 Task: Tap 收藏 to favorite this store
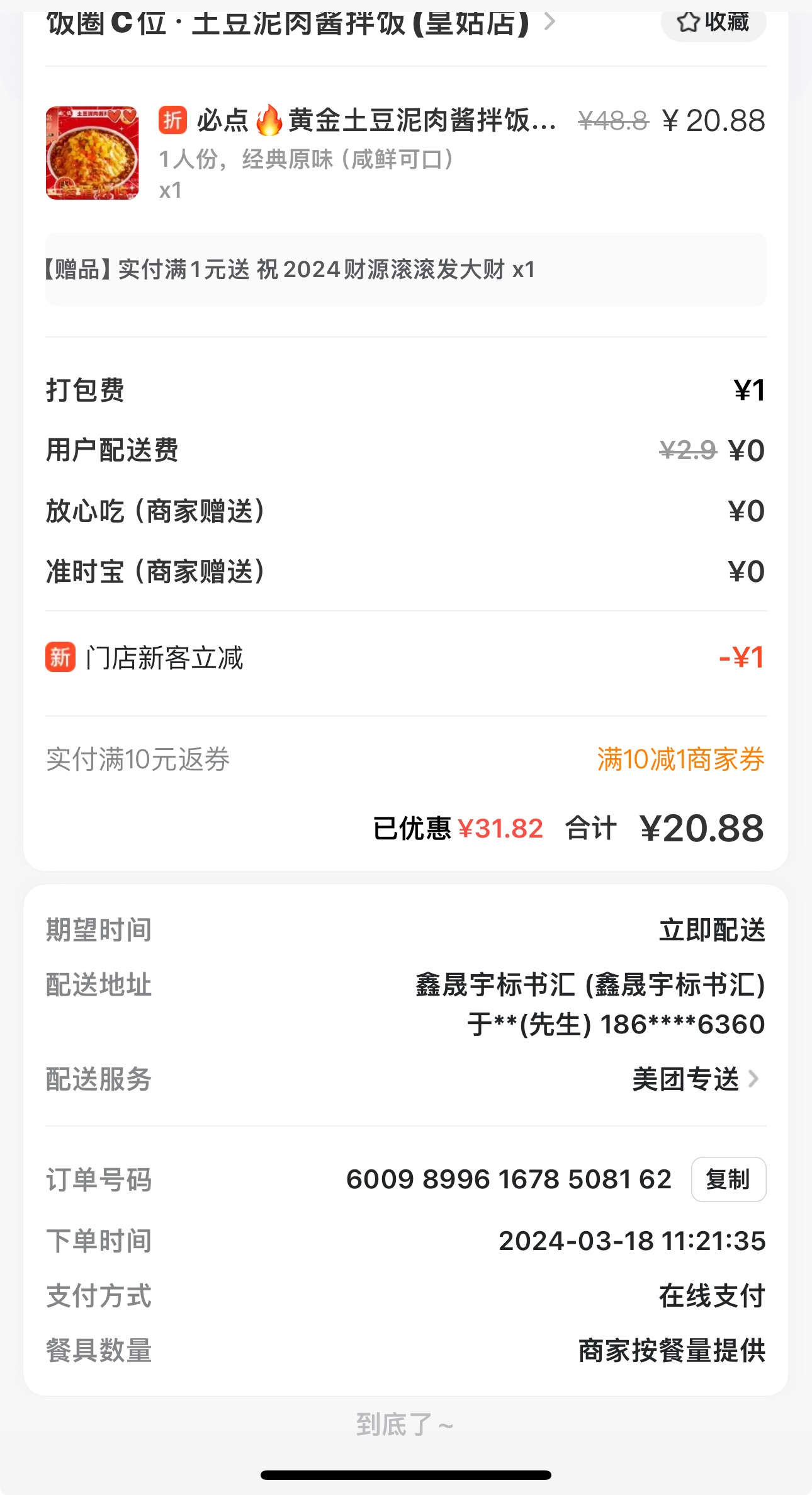713,23
